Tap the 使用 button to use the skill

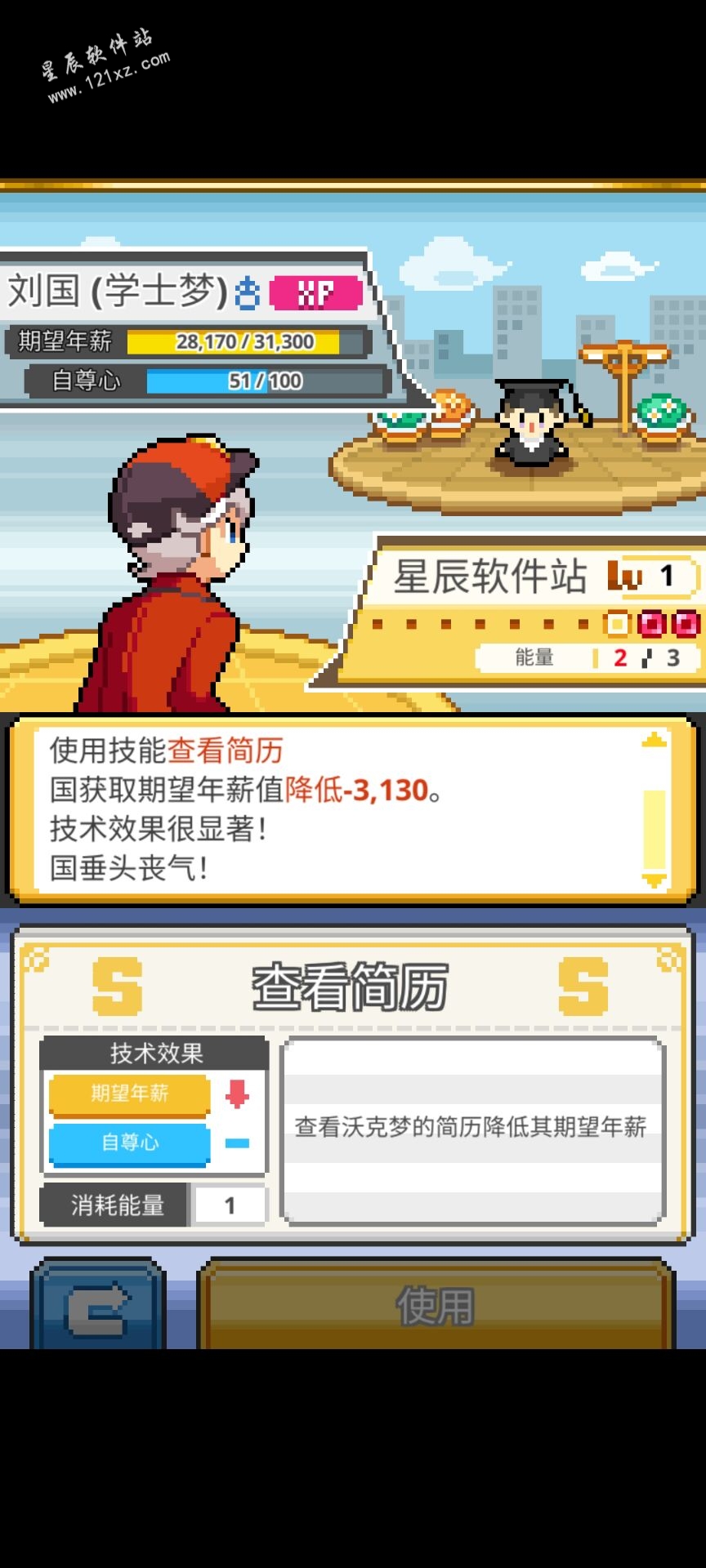(436, 1306)
